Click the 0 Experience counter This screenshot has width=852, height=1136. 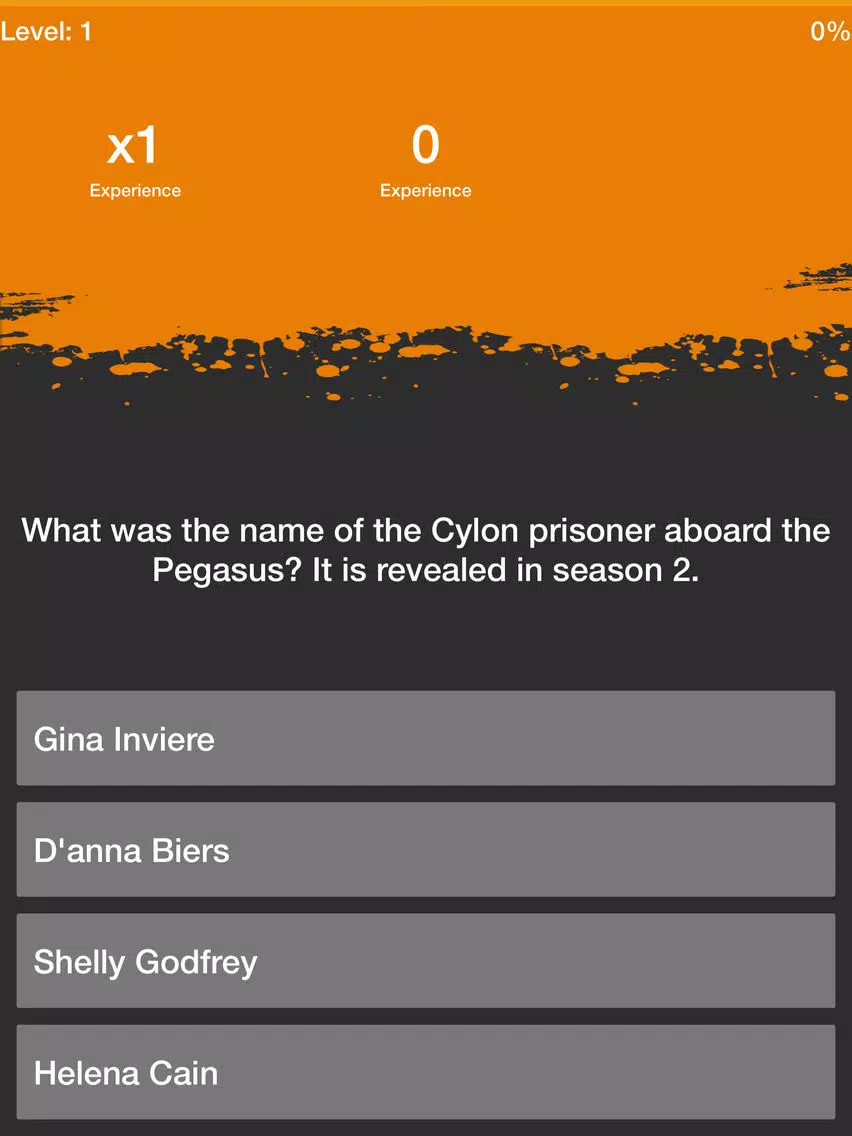click(426, 144)
